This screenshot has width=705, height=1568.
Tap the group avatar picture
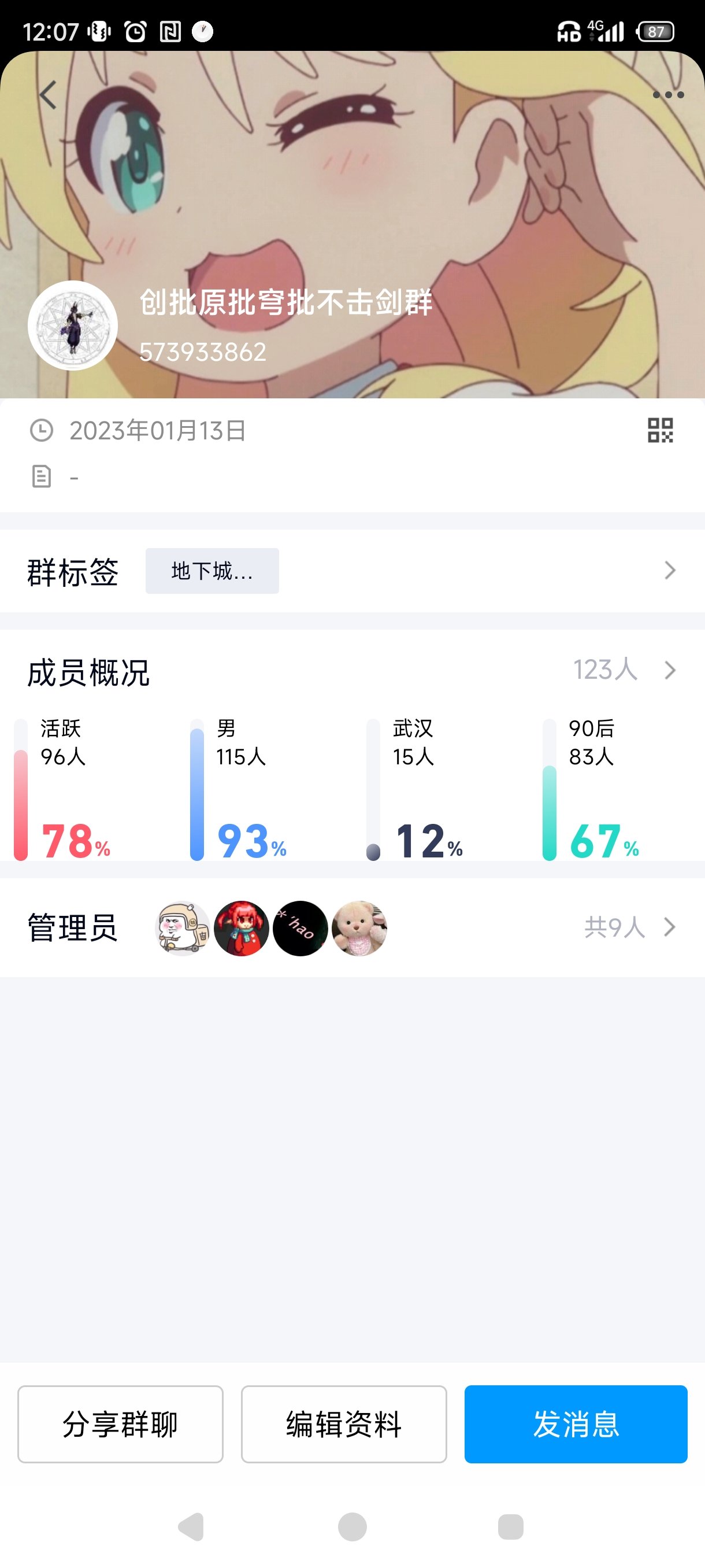(x=73, y=326)
